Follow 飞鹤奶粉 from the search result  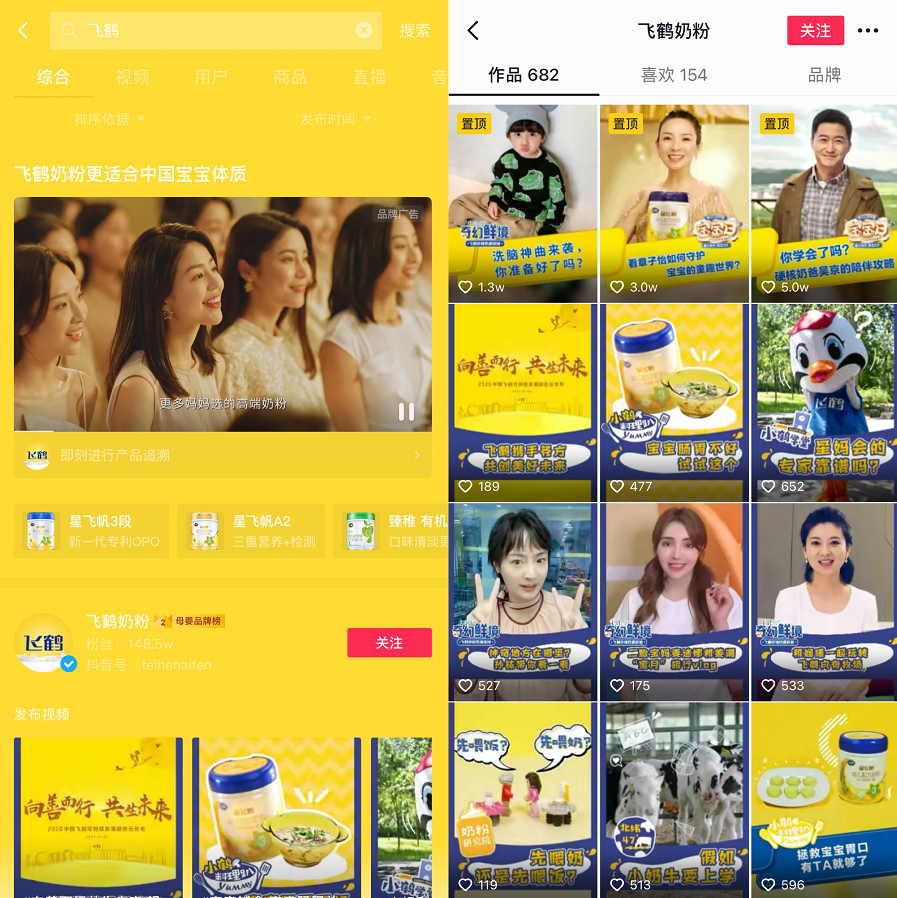pyautogui.click(x=389, y=643)
